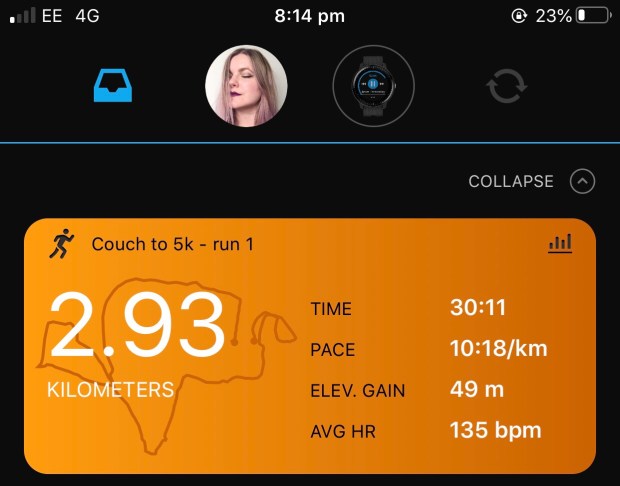Collapse the activity cards section
This screenshot has height=486, width=620.
click(581, 181)
